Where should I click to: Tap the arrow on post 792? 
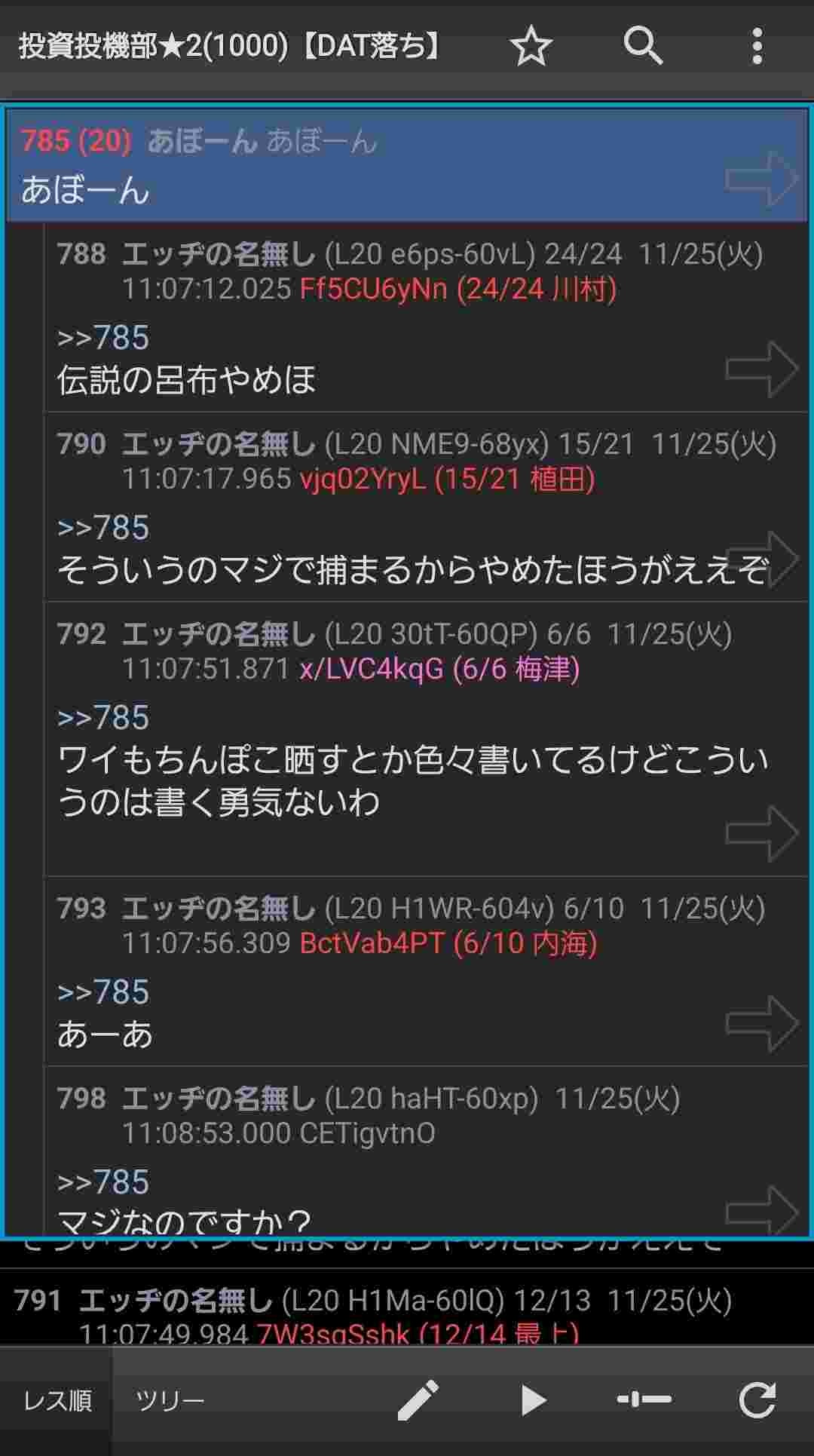pyautogui.click(x=761, y=833)
